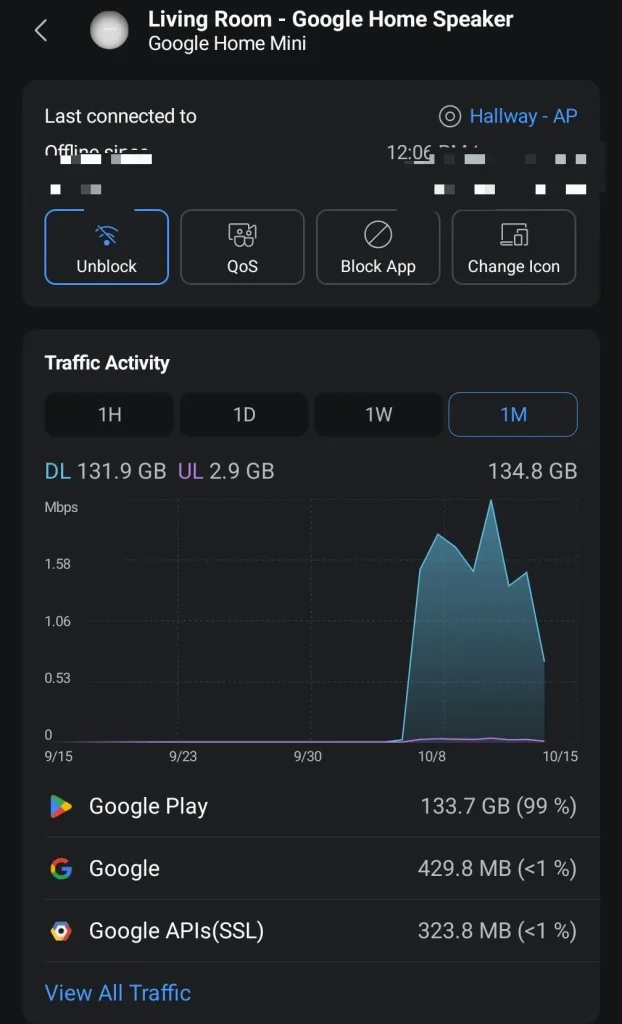Open the Hallway - AP link
The height and width of the screenshot is (1024, 622).
(508, 116)
